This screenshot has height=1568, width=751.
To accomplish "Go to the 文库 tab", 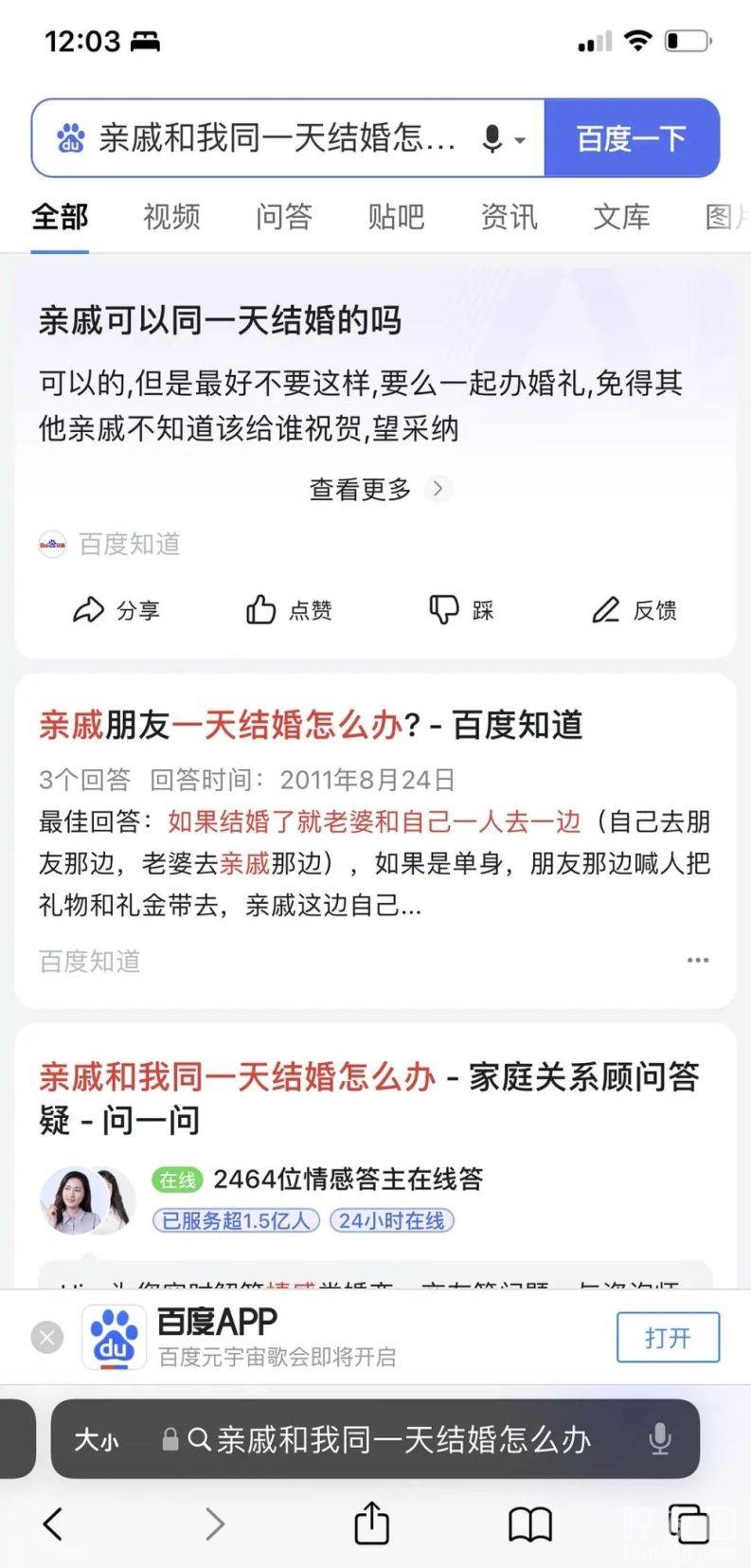I will pyautogui.click(x=621, y=217).
